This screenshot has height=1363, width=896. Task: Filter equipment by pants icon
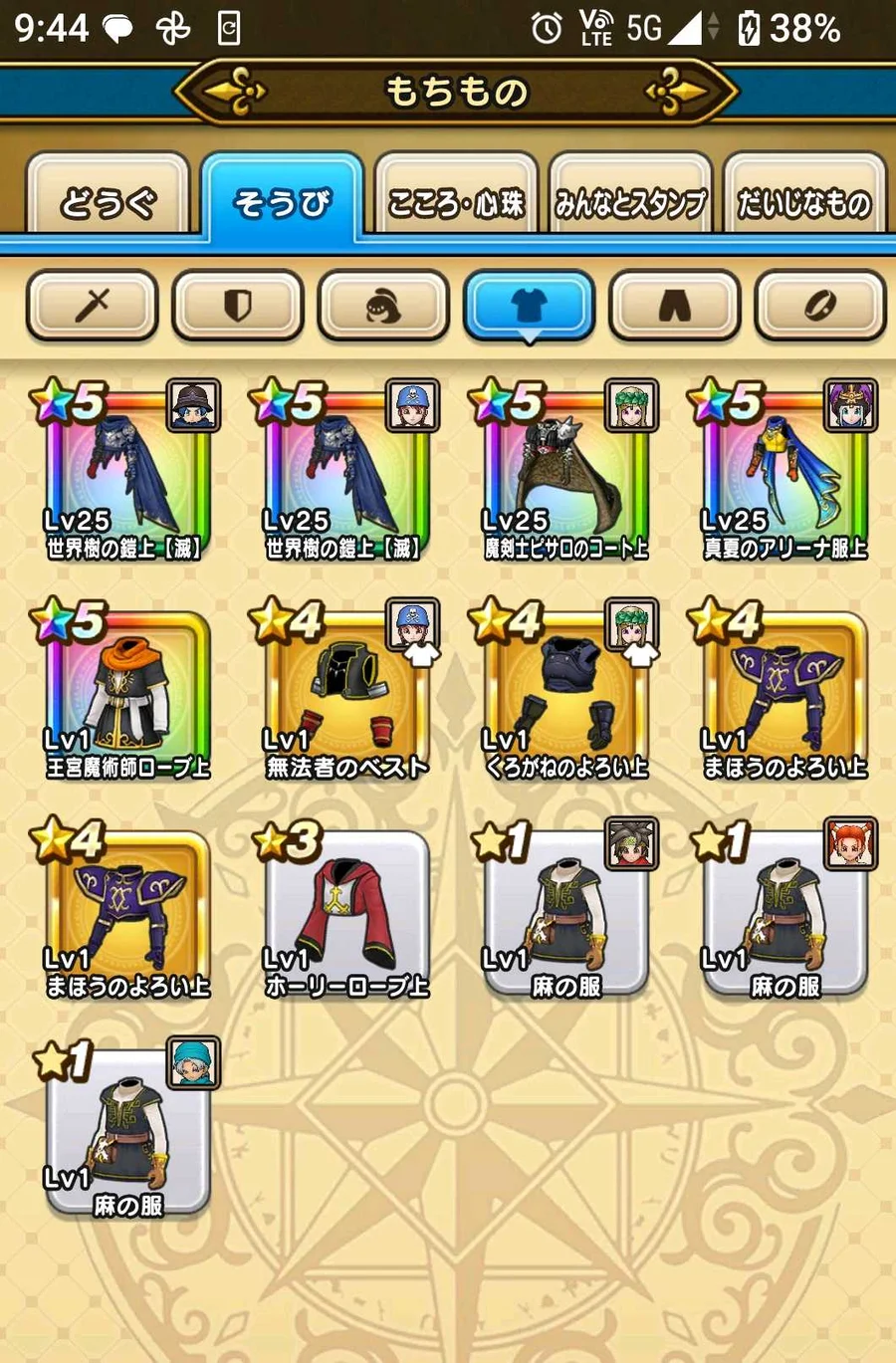pyautogui.click(x=674, y=306)
